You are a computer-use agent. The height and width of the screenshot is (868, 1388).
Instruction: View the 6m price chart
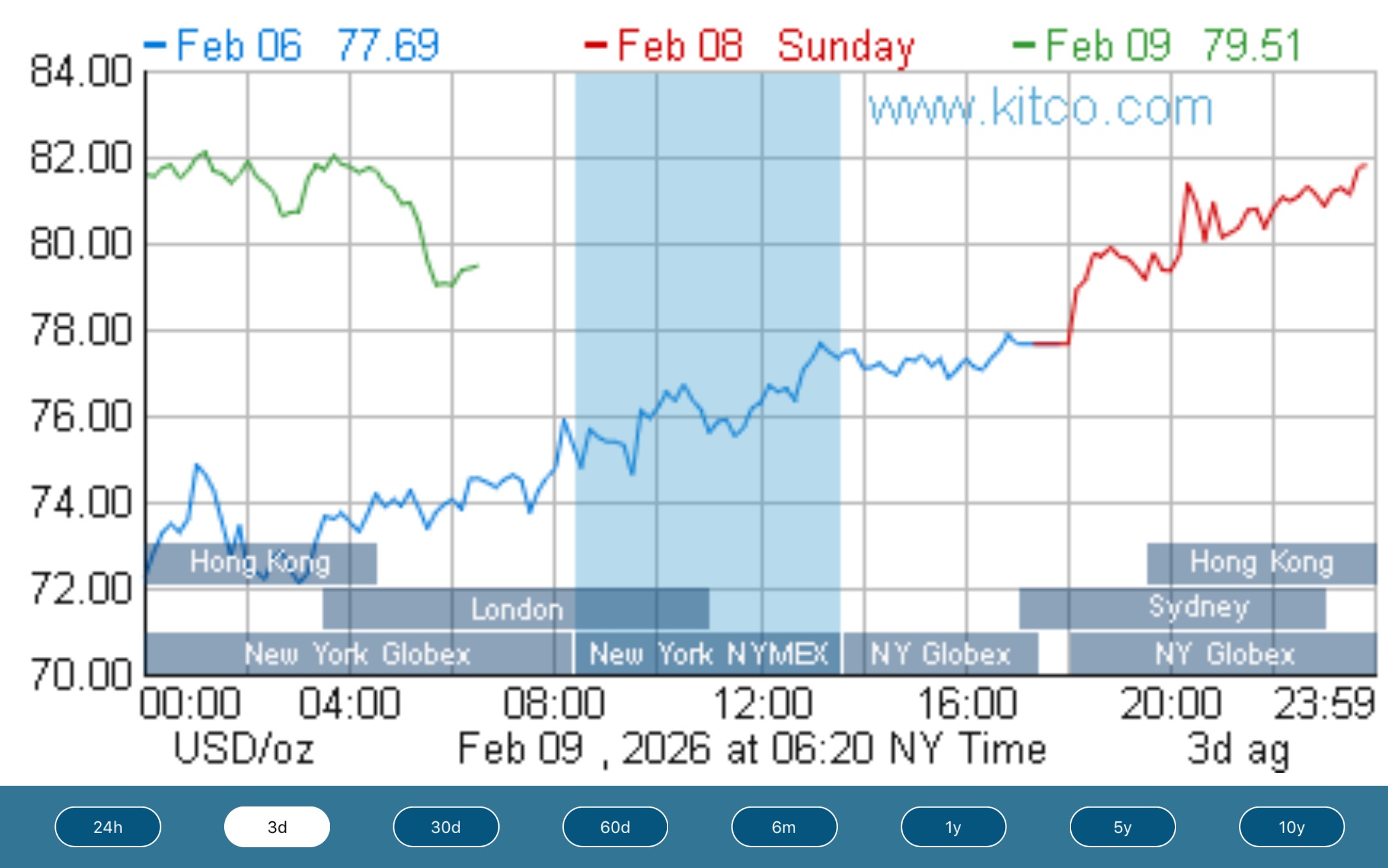(784, 827)
